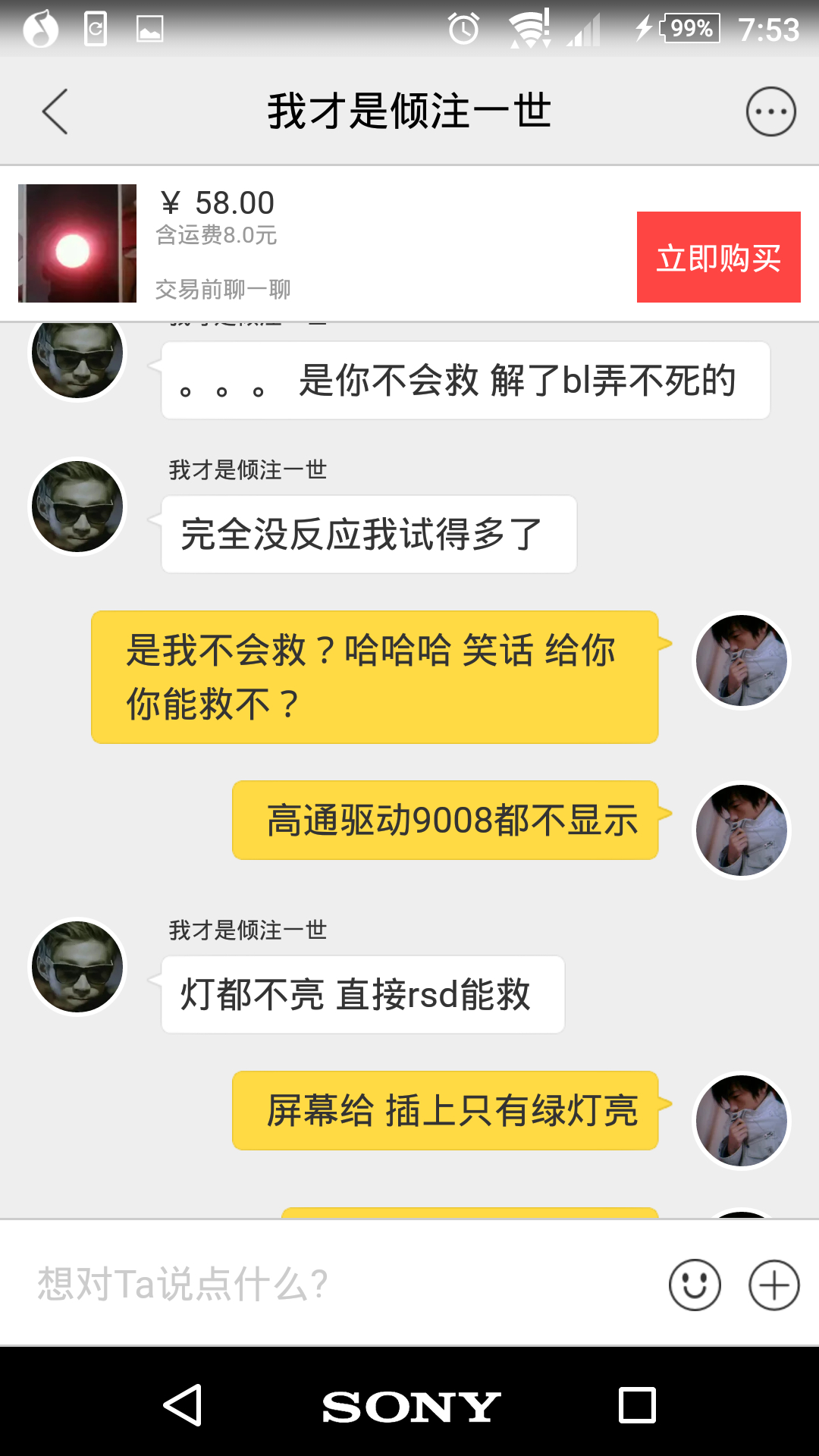Open the ¥58.00 product thumbnail
The height and width of the screenshot is (1456, 819).
pyautogui.click(x=77, y=243)
